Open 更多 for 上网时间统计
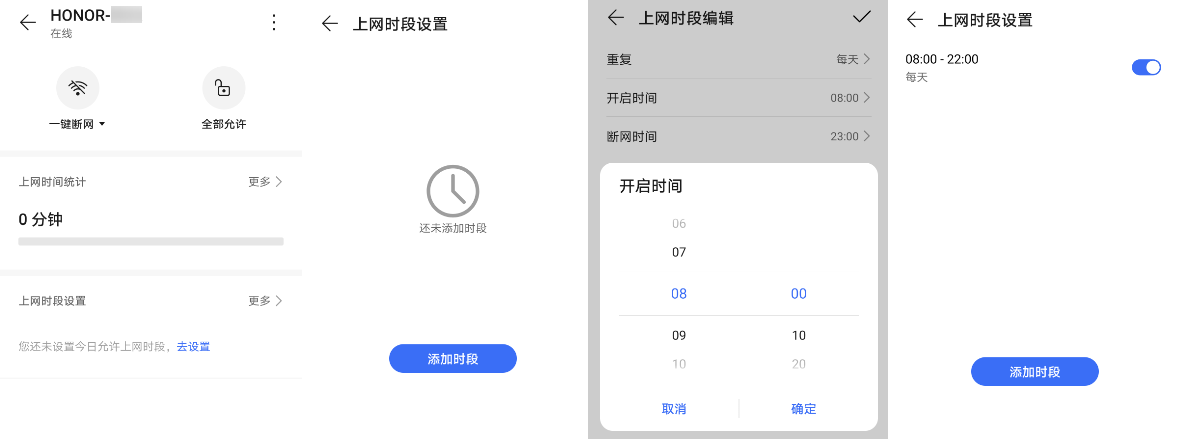Screen dimensions: 1186x439 pyautogui.click(x=265, y=182)
